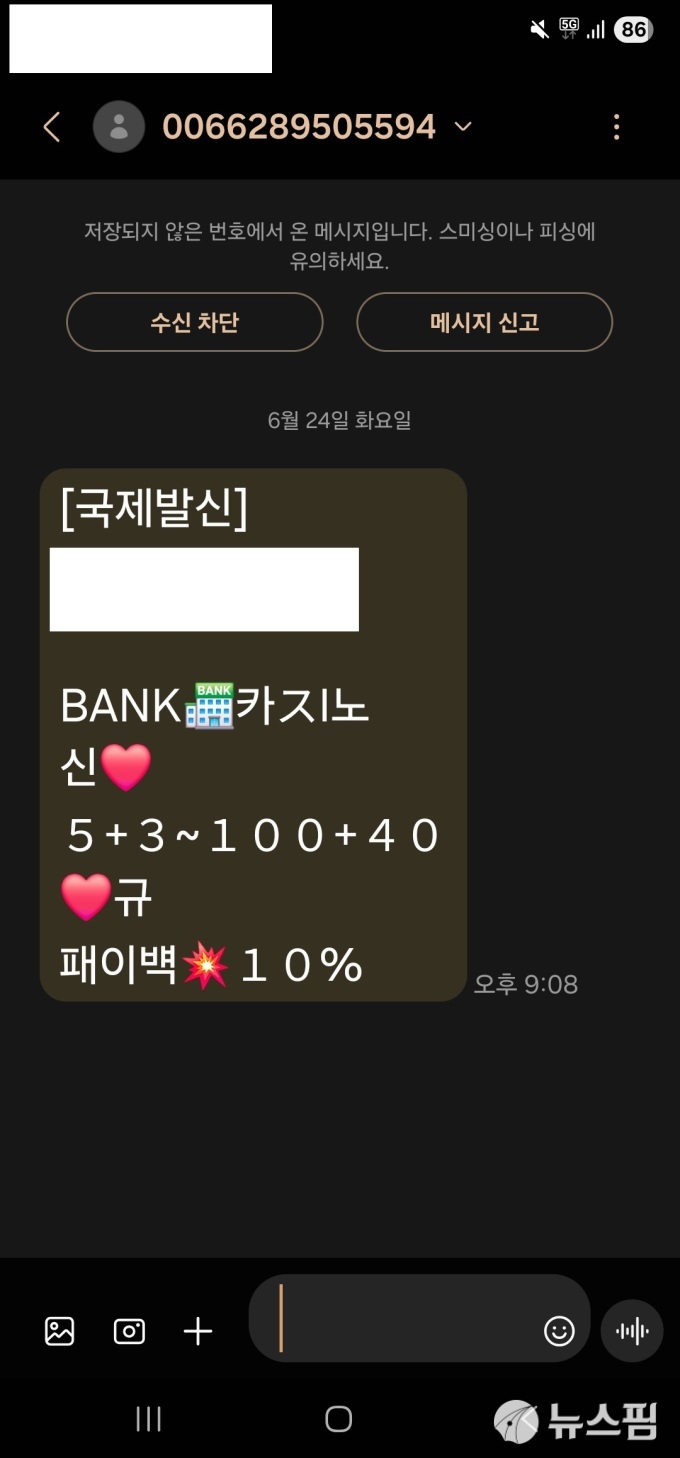Expand sender details for 0066289505594

[x=463, y=127]
